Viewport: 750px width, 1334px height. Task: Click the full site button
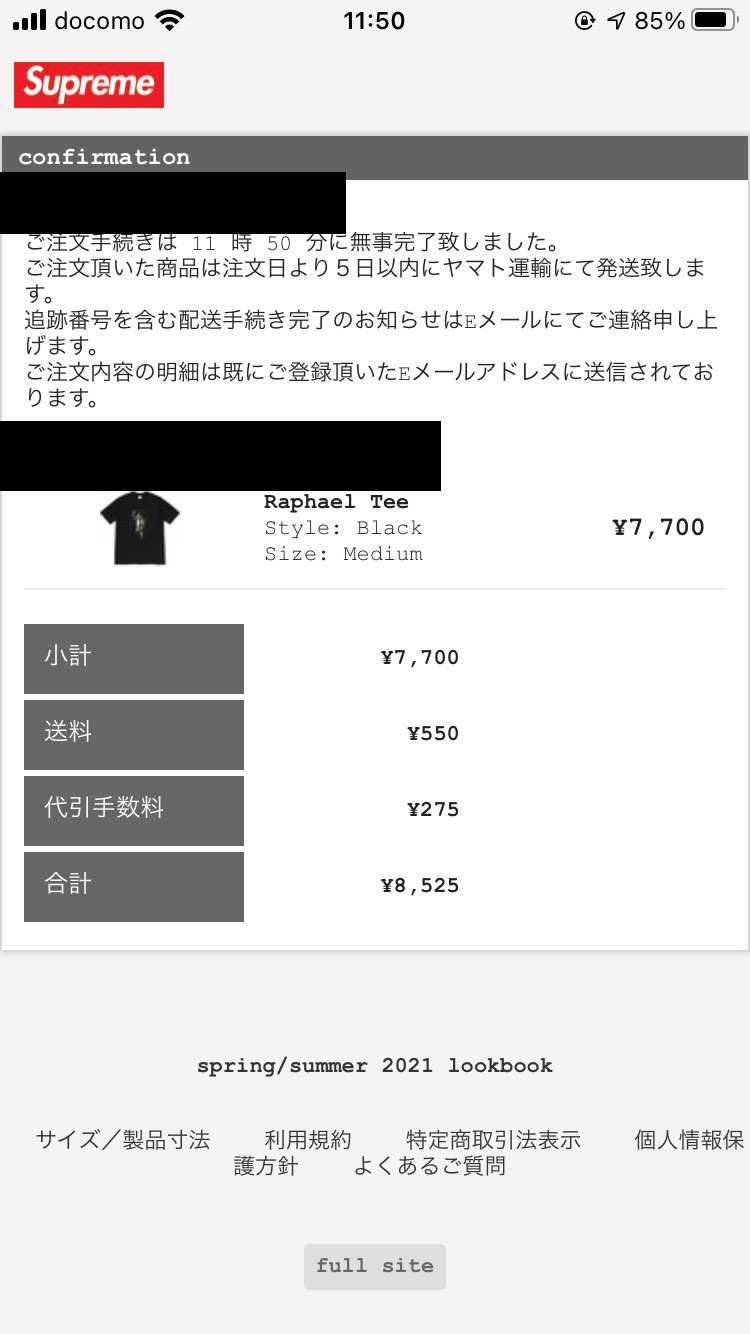tap(374, 1266)
